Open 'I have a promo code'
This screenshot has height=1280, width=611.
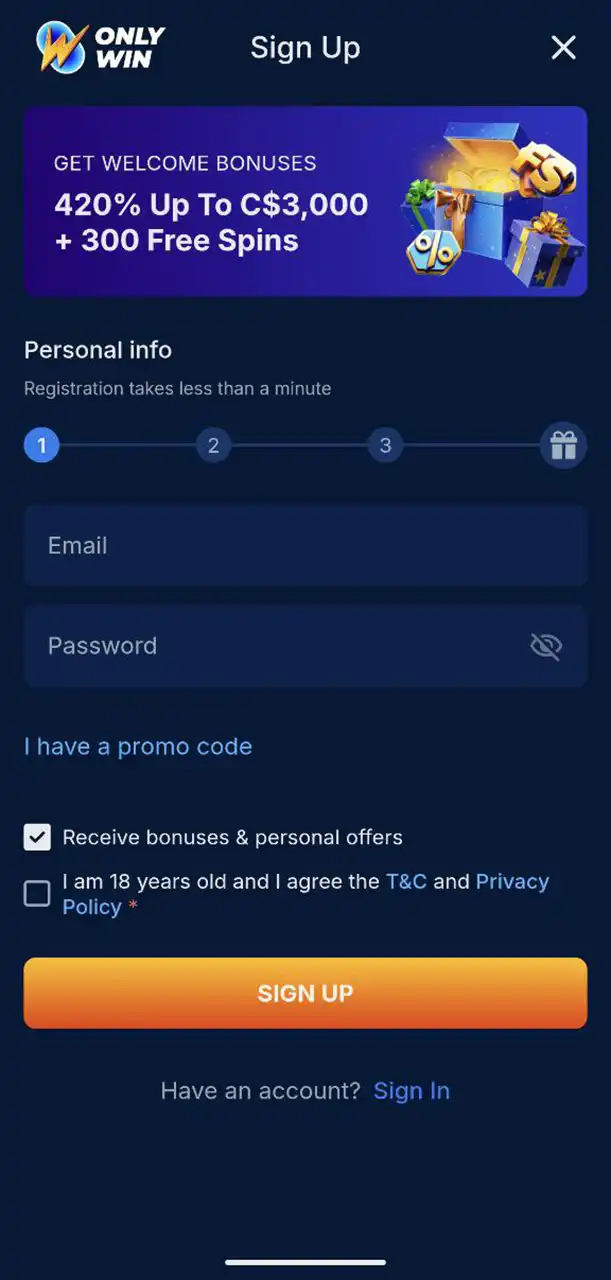pos(138,746)
